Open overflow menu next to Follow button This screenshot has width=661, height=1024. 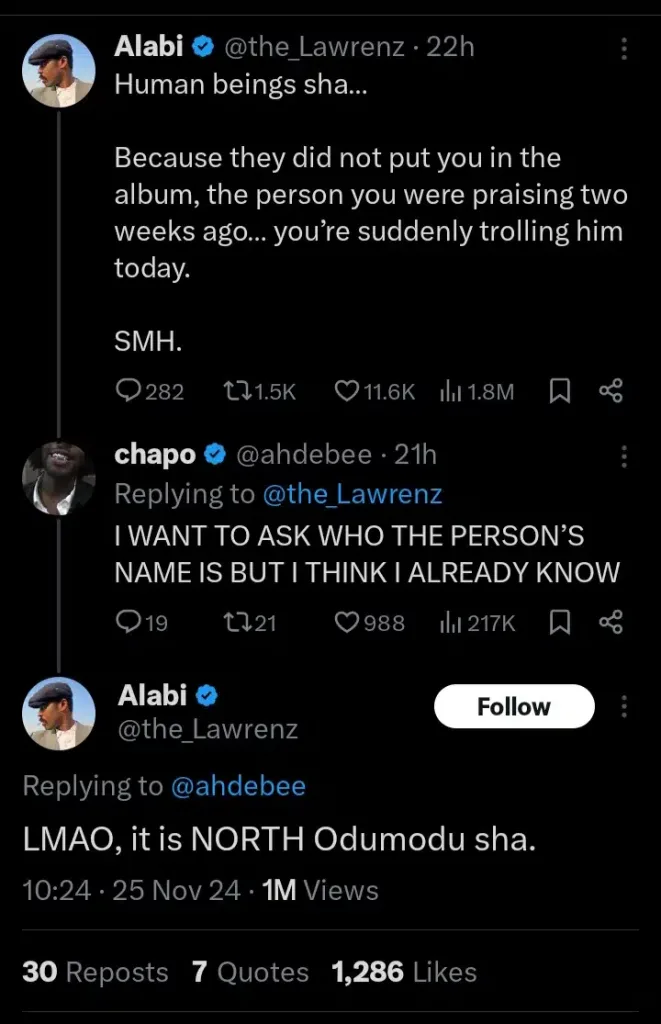(x=624, y=707)
